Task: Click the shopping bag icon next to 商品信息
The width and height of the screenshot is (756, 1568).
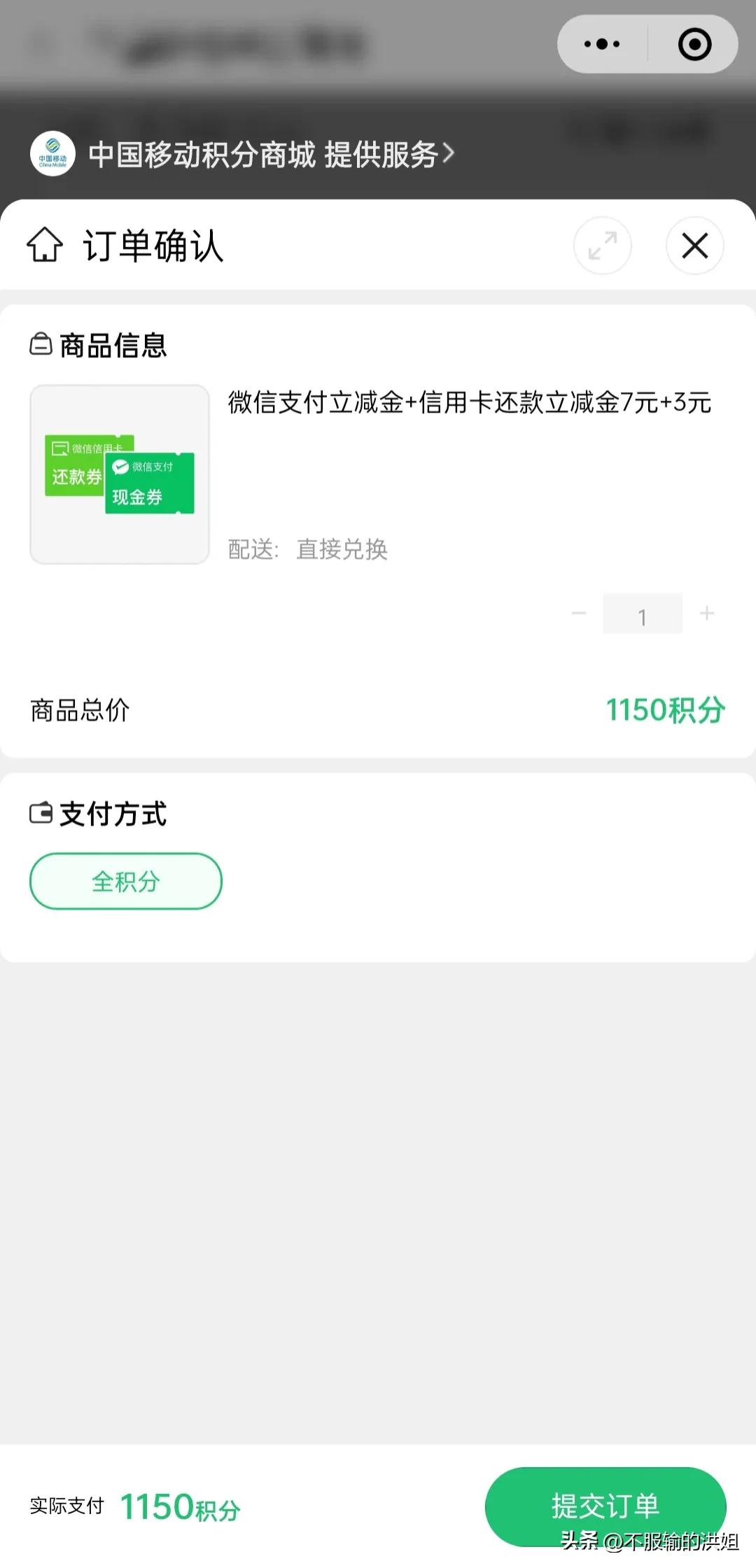Action: 42,344
